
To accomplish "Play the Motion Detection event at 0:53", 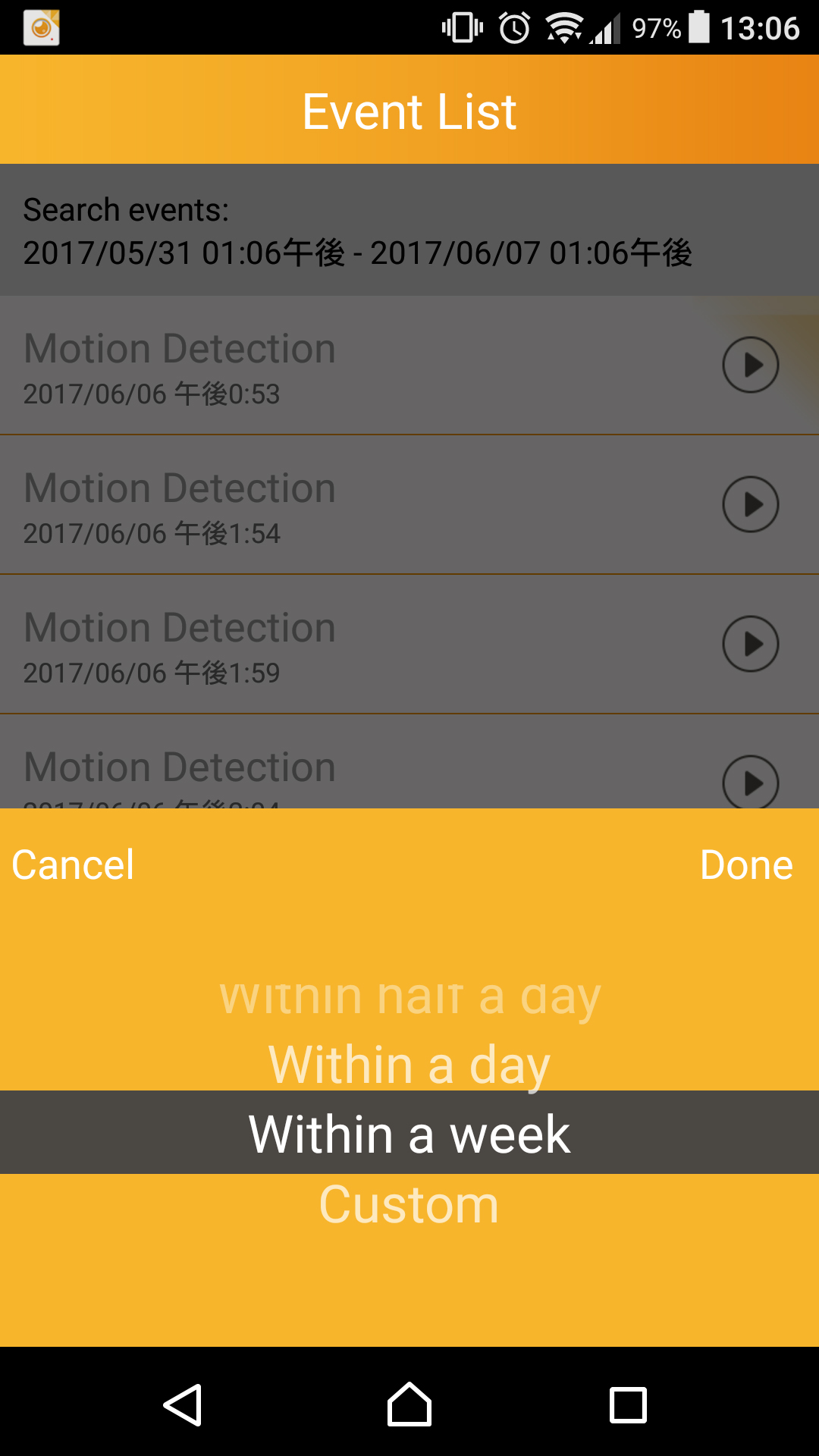I will pos(751,365).
